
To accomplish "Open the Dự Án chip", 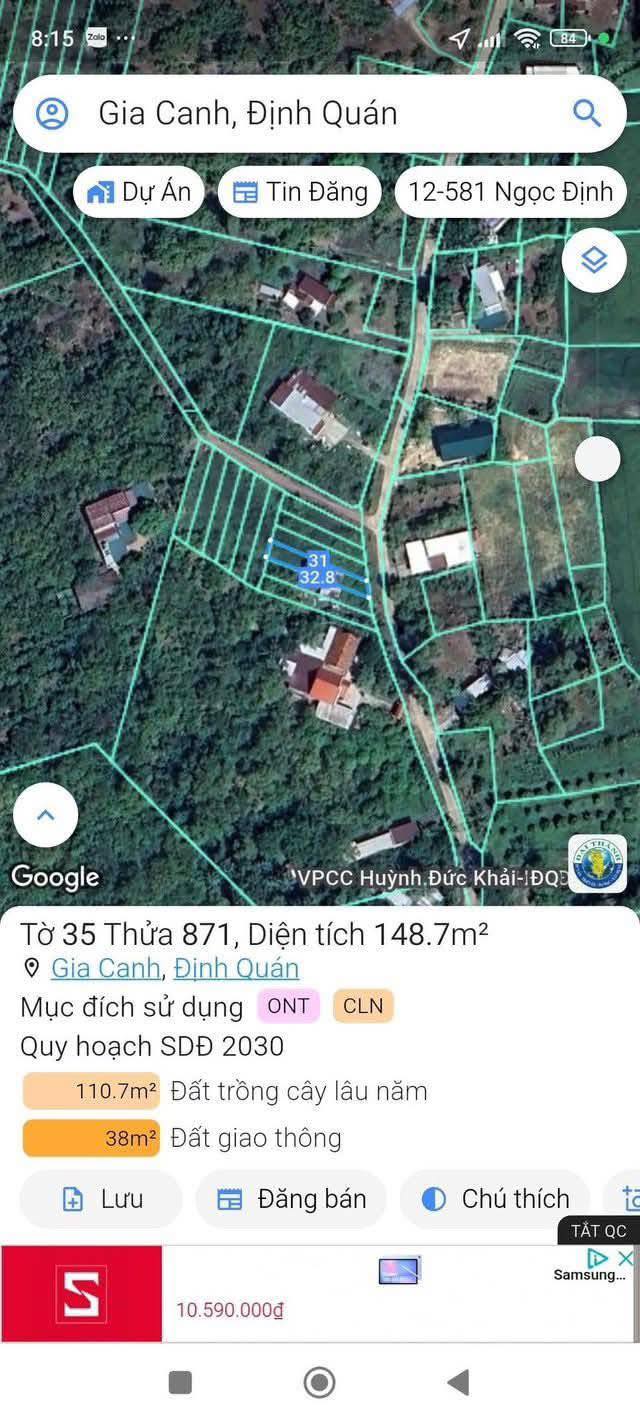I will [139, 192].
